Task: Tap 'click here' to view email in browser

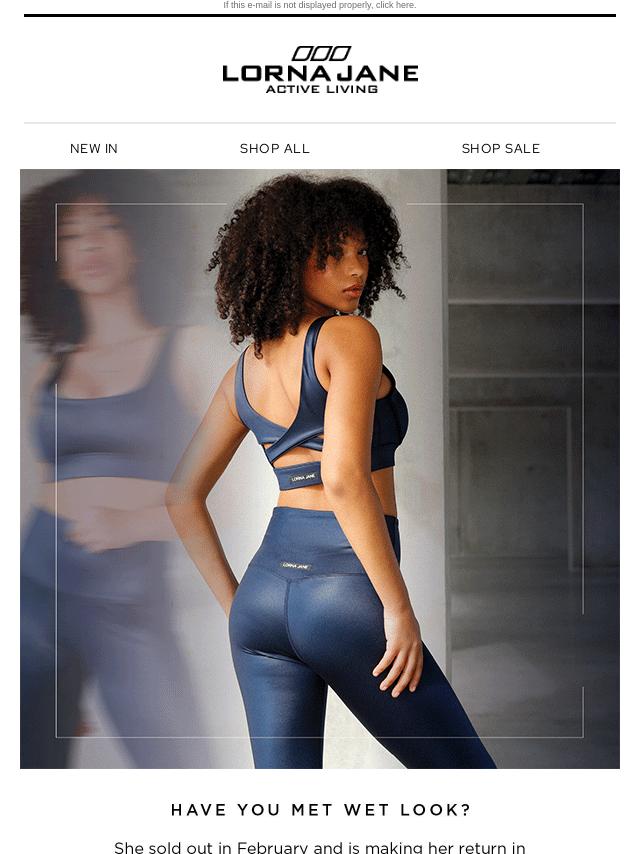Action: (x=395, y=5)
